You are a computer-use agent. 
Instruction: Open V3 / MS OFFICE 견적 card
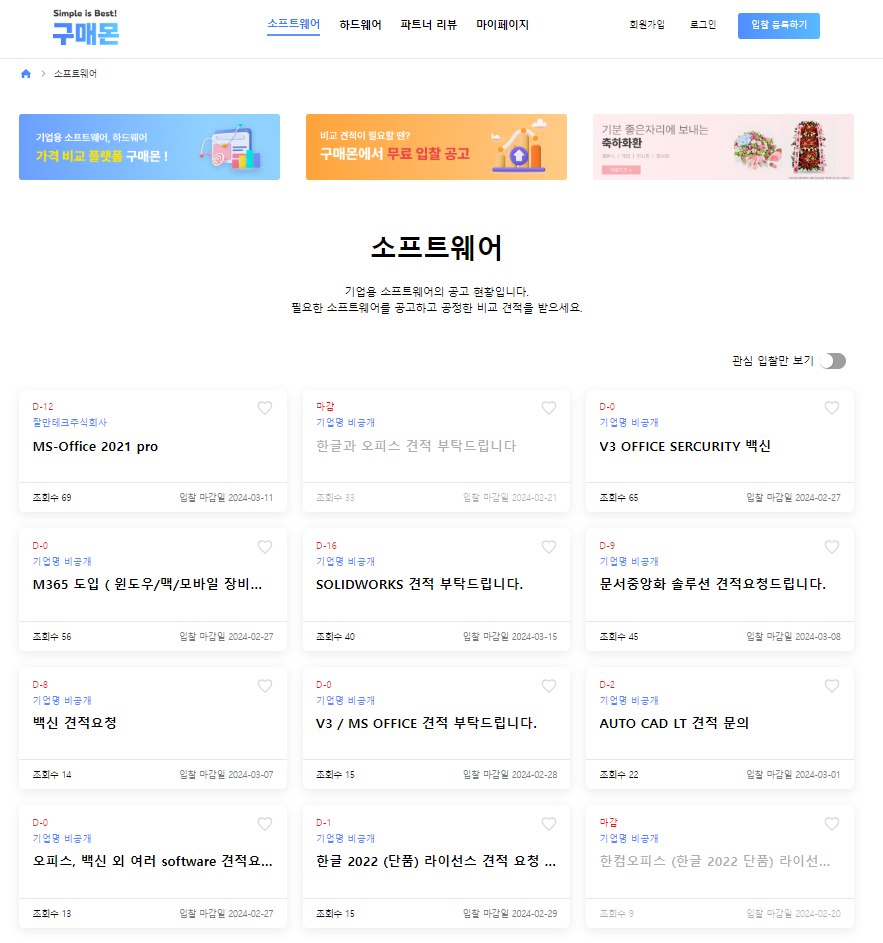click(426, 723)
